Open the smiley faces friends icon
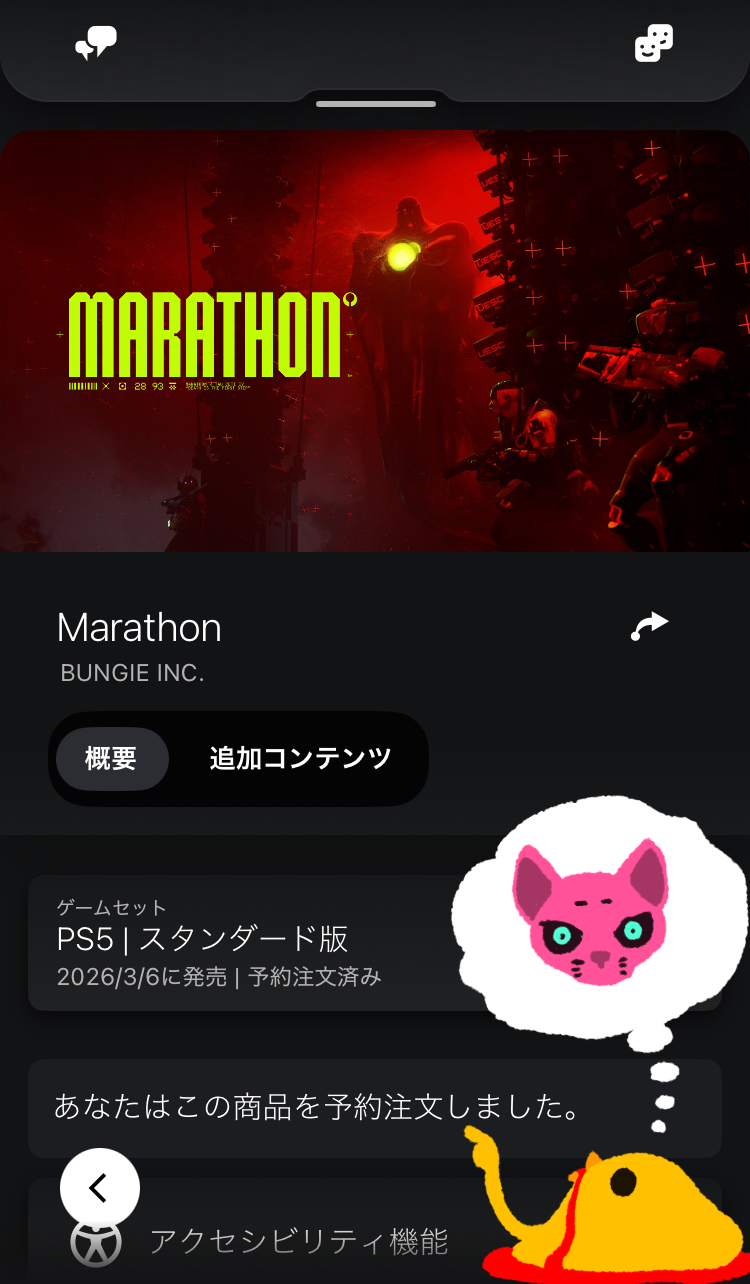This screenshot has height=1284, width=750. click(653, 44)
